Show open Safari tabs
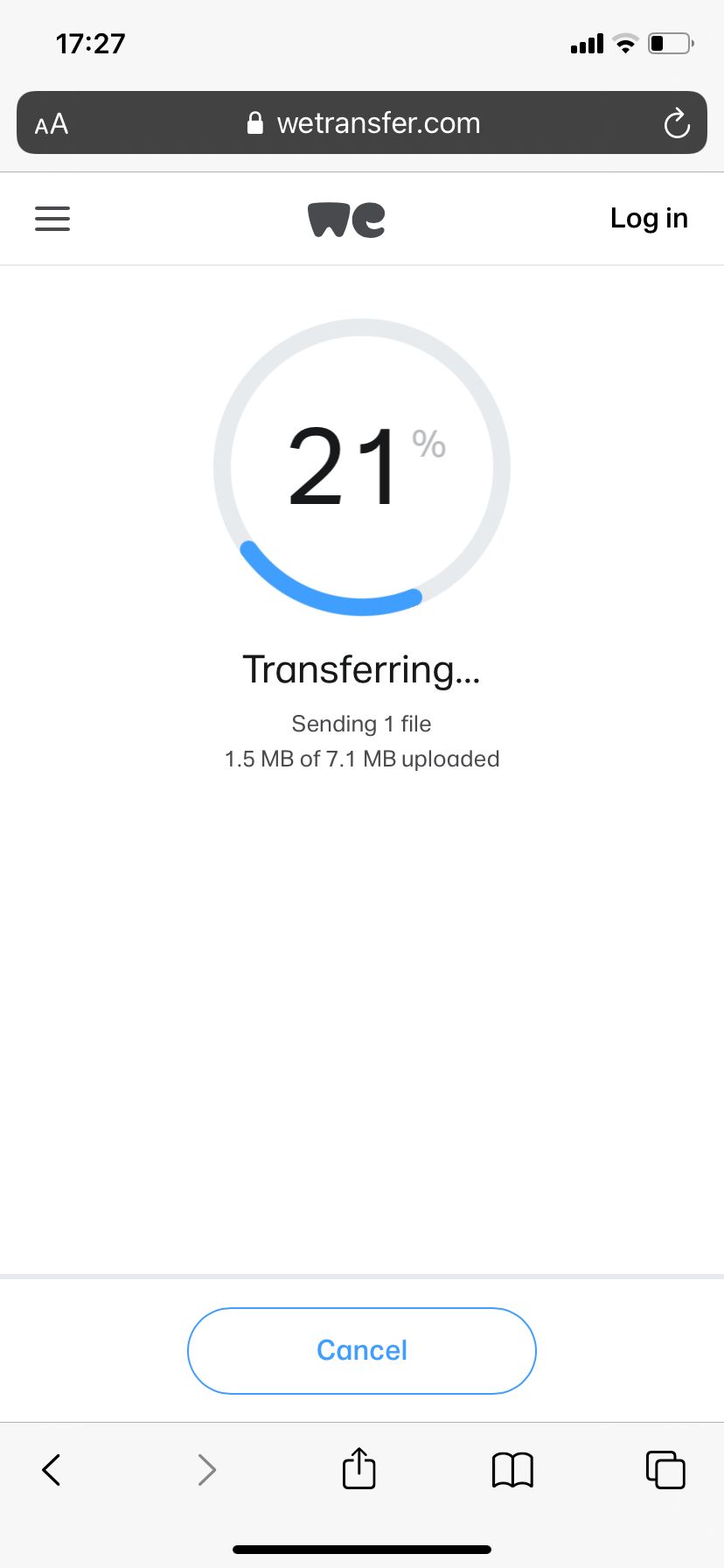Screen dimensions: 724x1568 pyautogui.click(x=665, y=1469)
